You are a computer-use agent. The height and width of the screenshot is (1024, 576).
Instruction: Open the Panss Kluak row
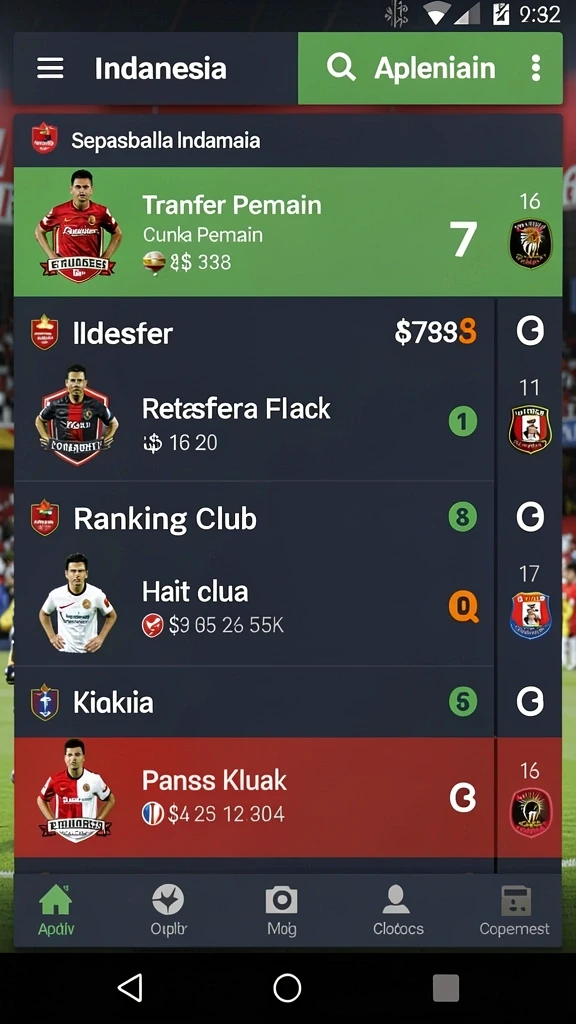click(254, 797)
